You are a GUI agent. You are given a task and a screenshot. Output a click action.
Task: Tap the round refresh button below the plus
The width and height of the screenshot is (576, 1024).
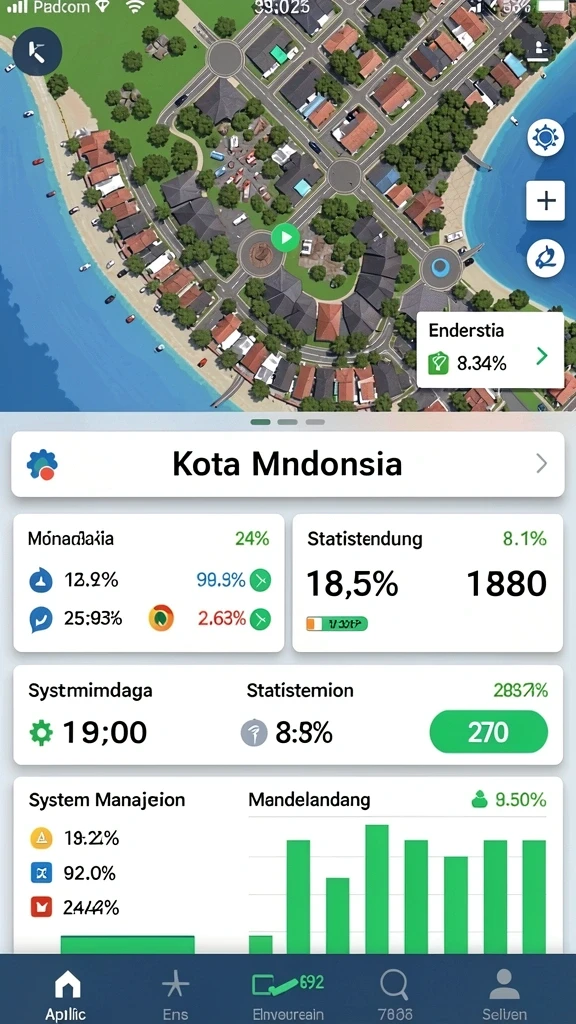coord(545,257)
